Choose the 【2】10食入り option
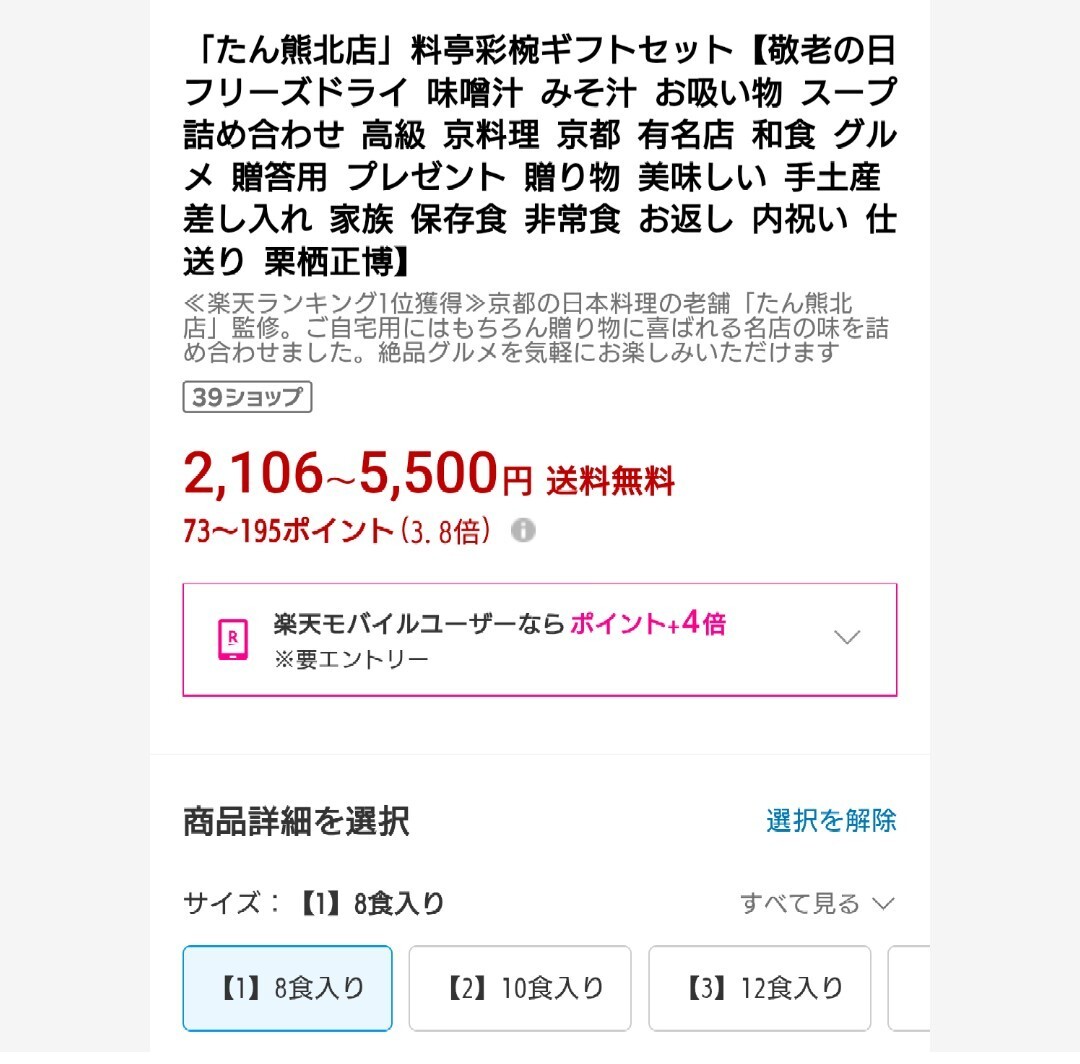1080x1064 pixels. 520,988
